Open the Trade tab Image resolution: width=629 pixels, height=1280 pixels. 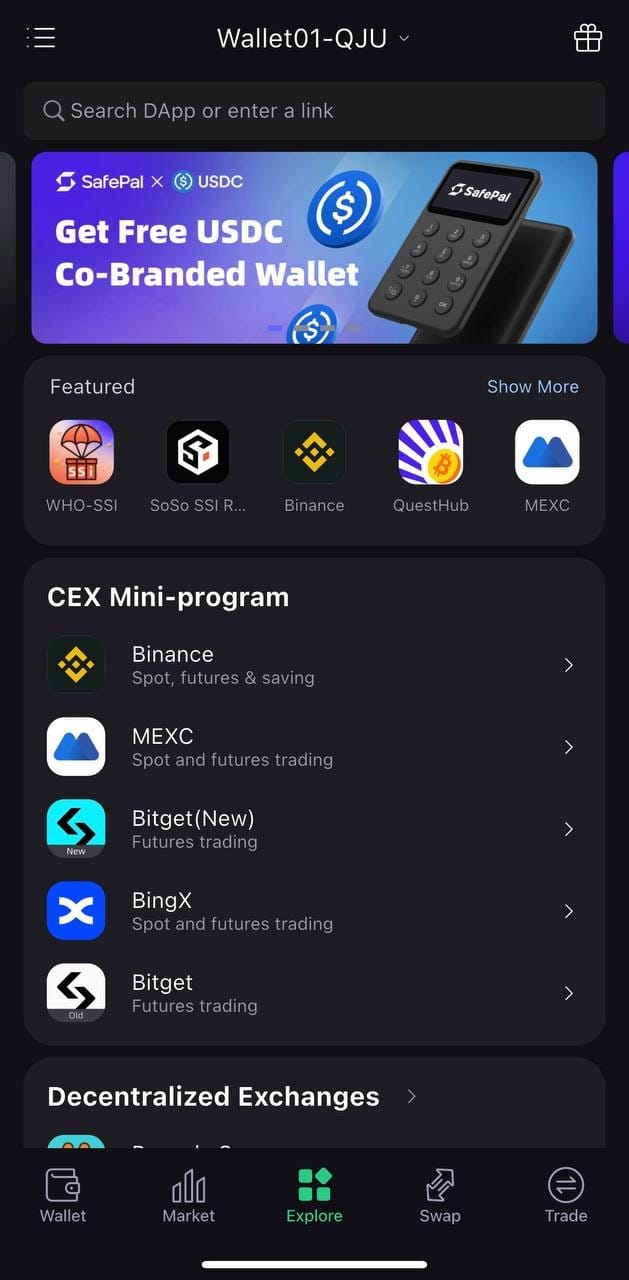[x=565, y=1196]
